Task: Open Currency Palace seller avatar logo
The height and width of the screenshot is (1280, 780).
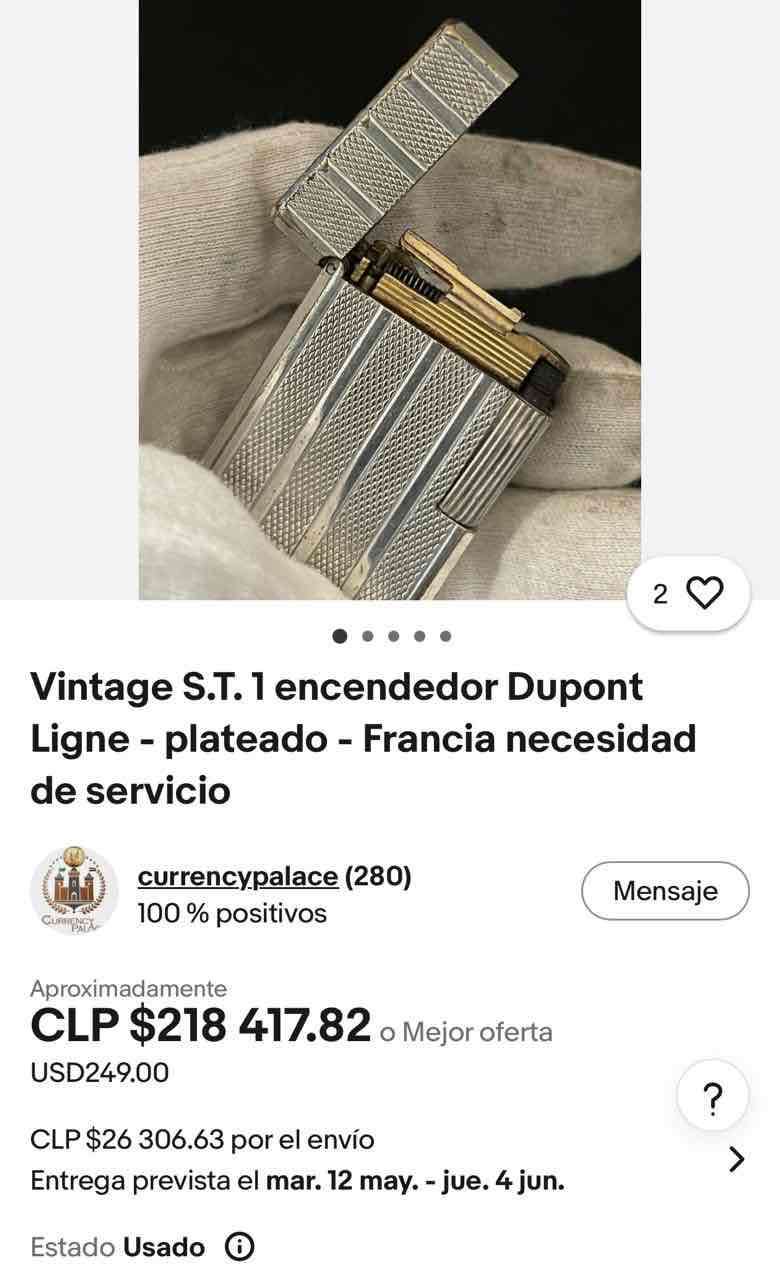Action: (x=72, y=889)
